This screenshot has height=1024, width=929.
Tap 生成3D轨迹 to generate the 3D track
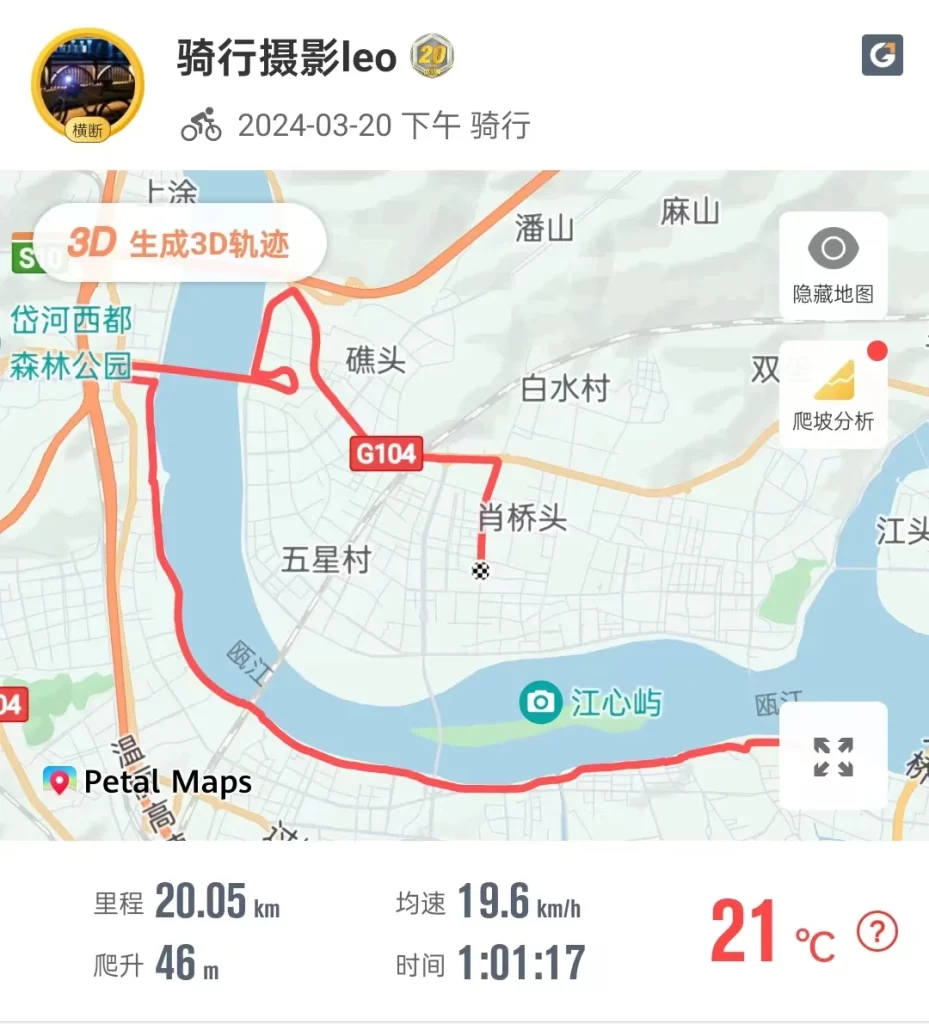pos(180,243)
